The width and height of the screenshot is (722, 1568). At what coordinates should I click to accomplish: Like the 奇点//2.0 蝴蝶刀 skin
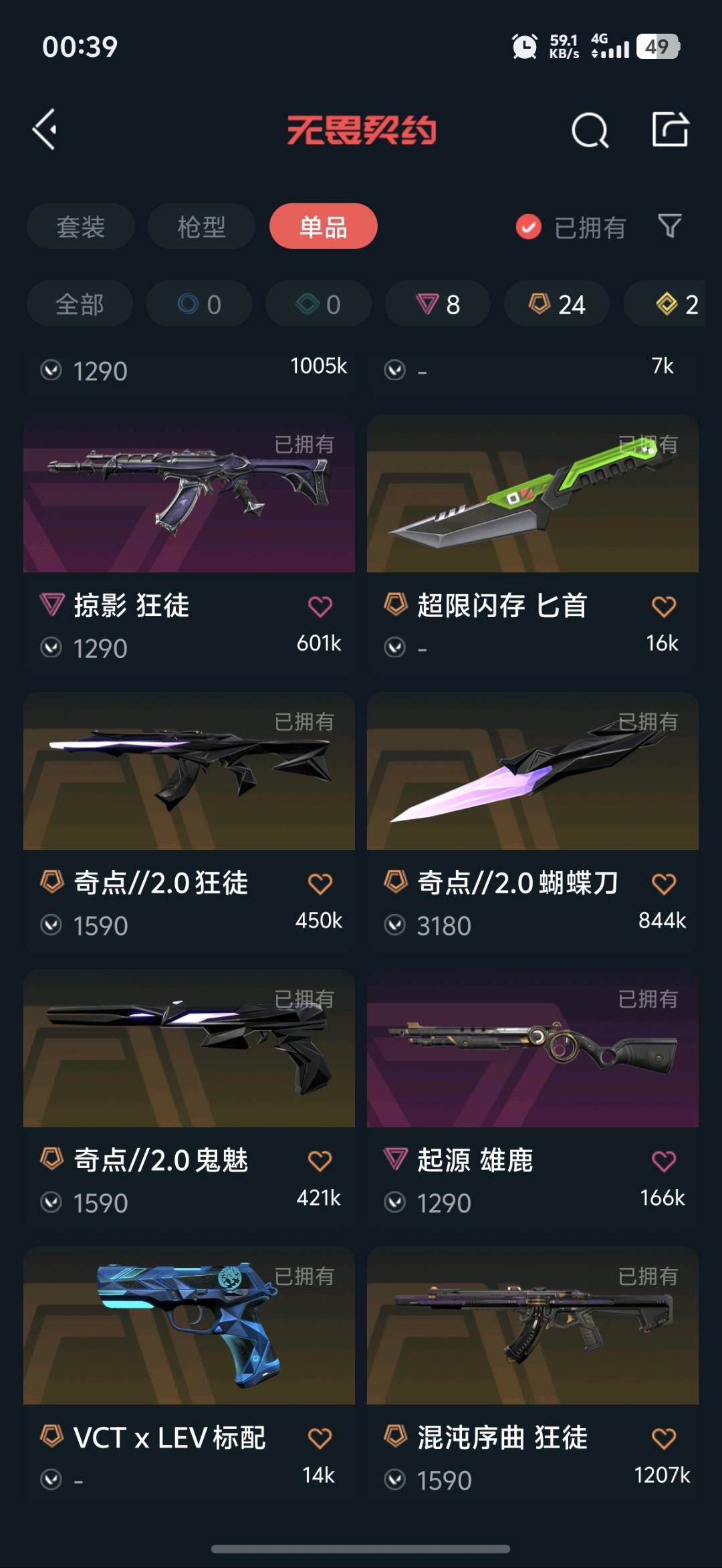[663, 884]
